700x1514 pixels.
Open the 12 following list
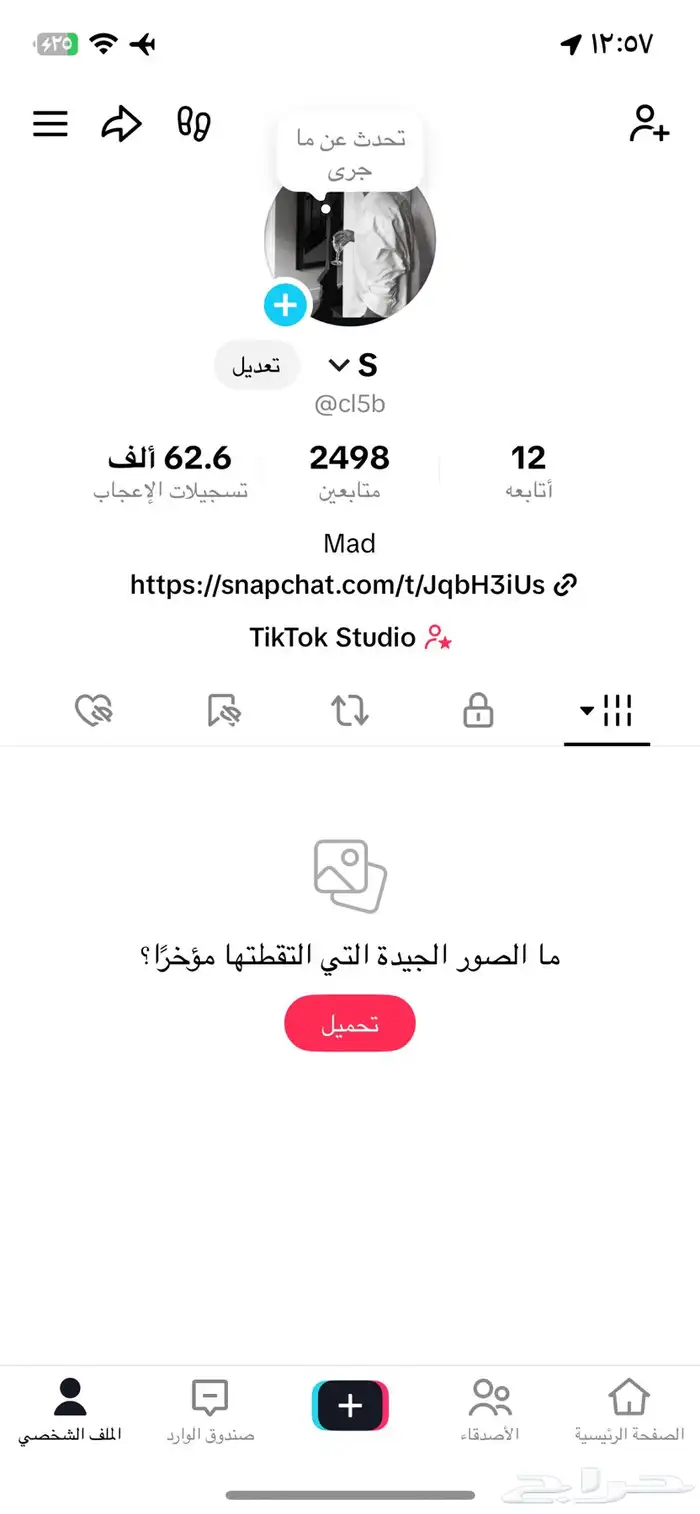click(528, 470)
